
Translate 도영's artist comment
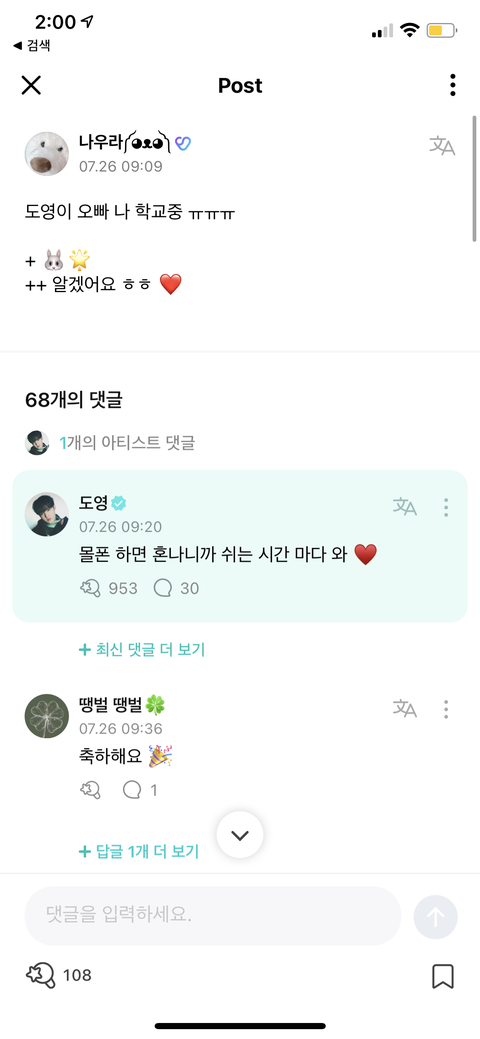pyautogui.click(x=405, y=508)
